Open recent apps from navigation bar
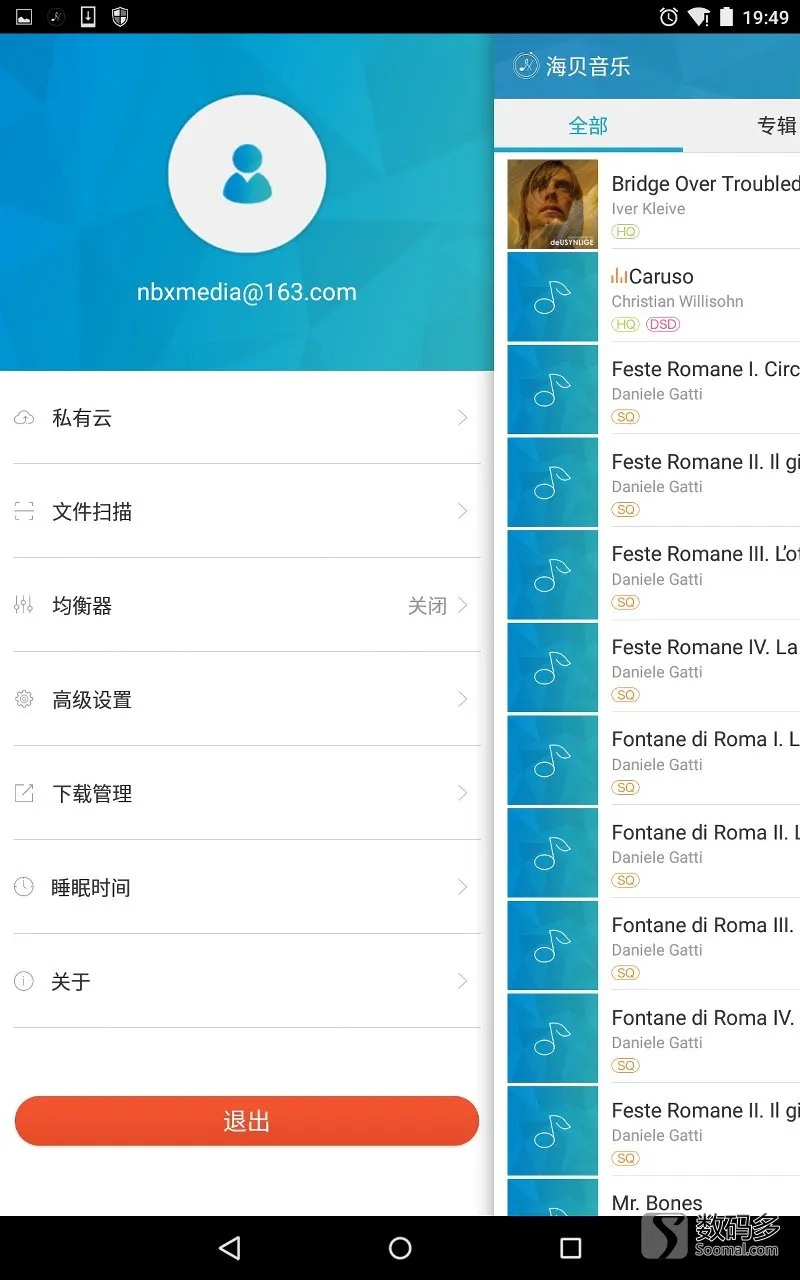Screen dimensions: 800x1280 coord(570,1248)
